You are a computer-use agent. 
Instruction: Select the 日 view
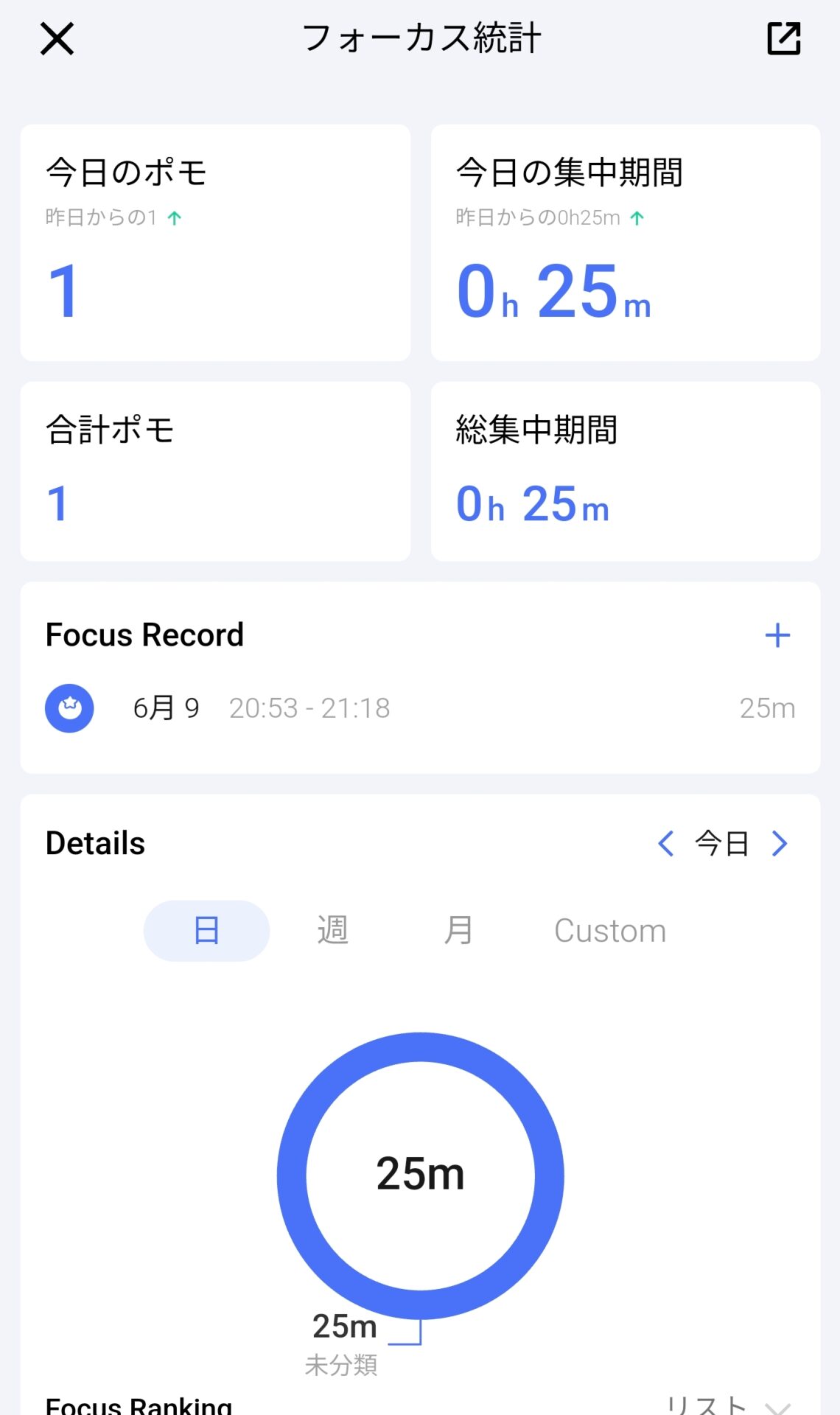(x=206, y=931)
